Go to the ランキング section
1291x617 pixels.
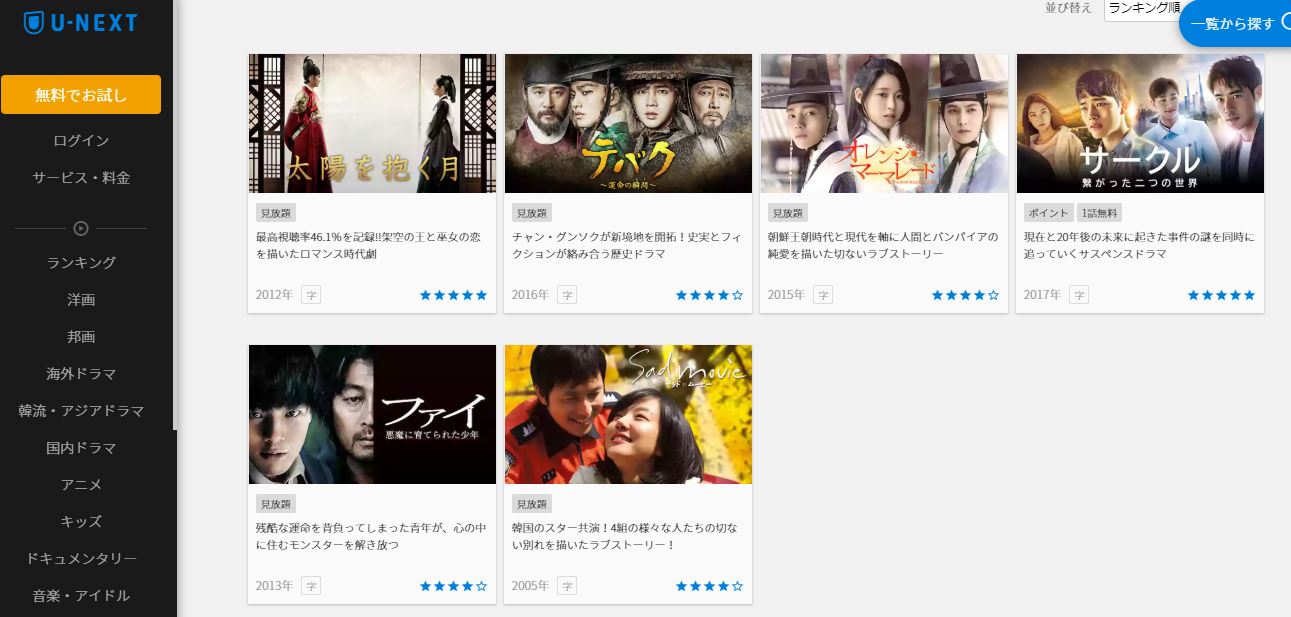(81, 263)
